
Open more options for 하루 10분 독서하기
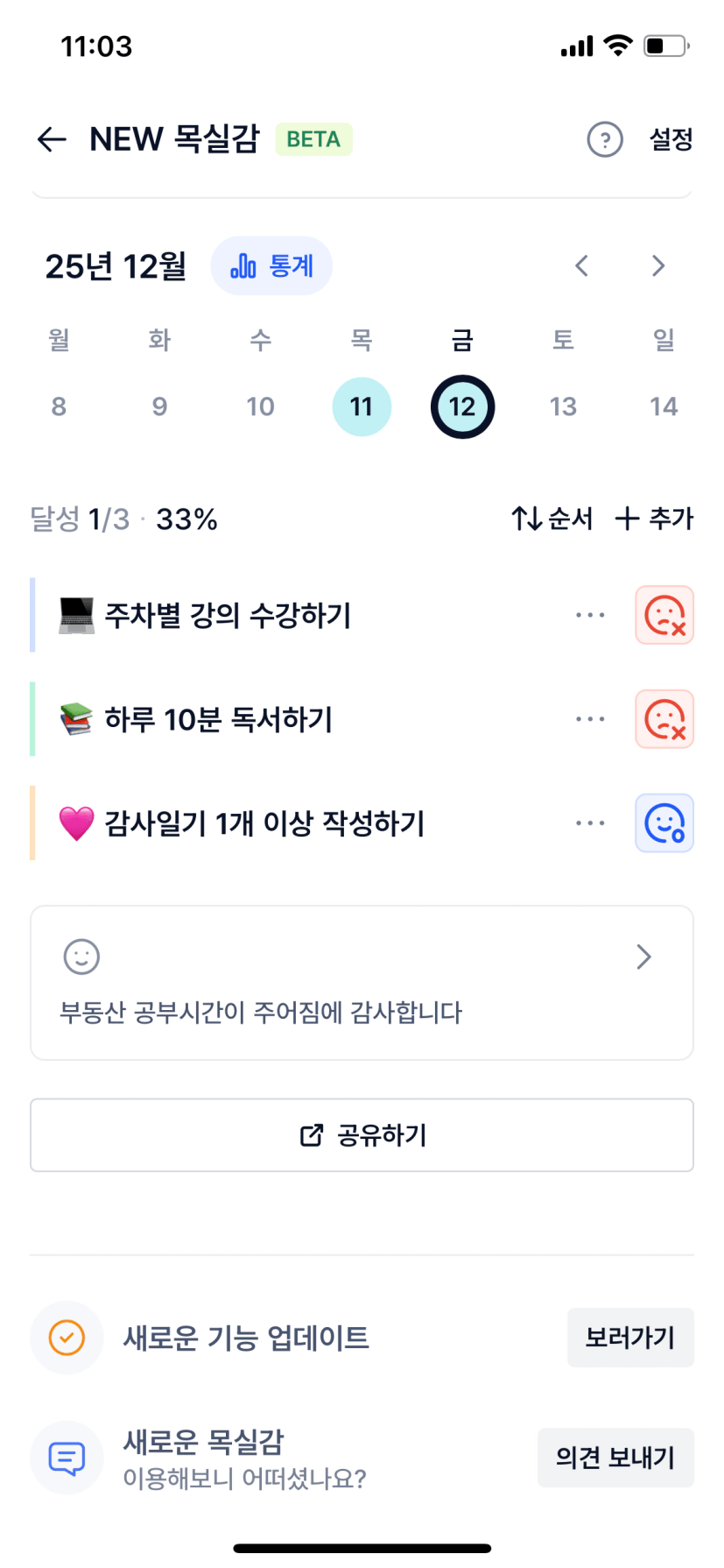point(590,719)
